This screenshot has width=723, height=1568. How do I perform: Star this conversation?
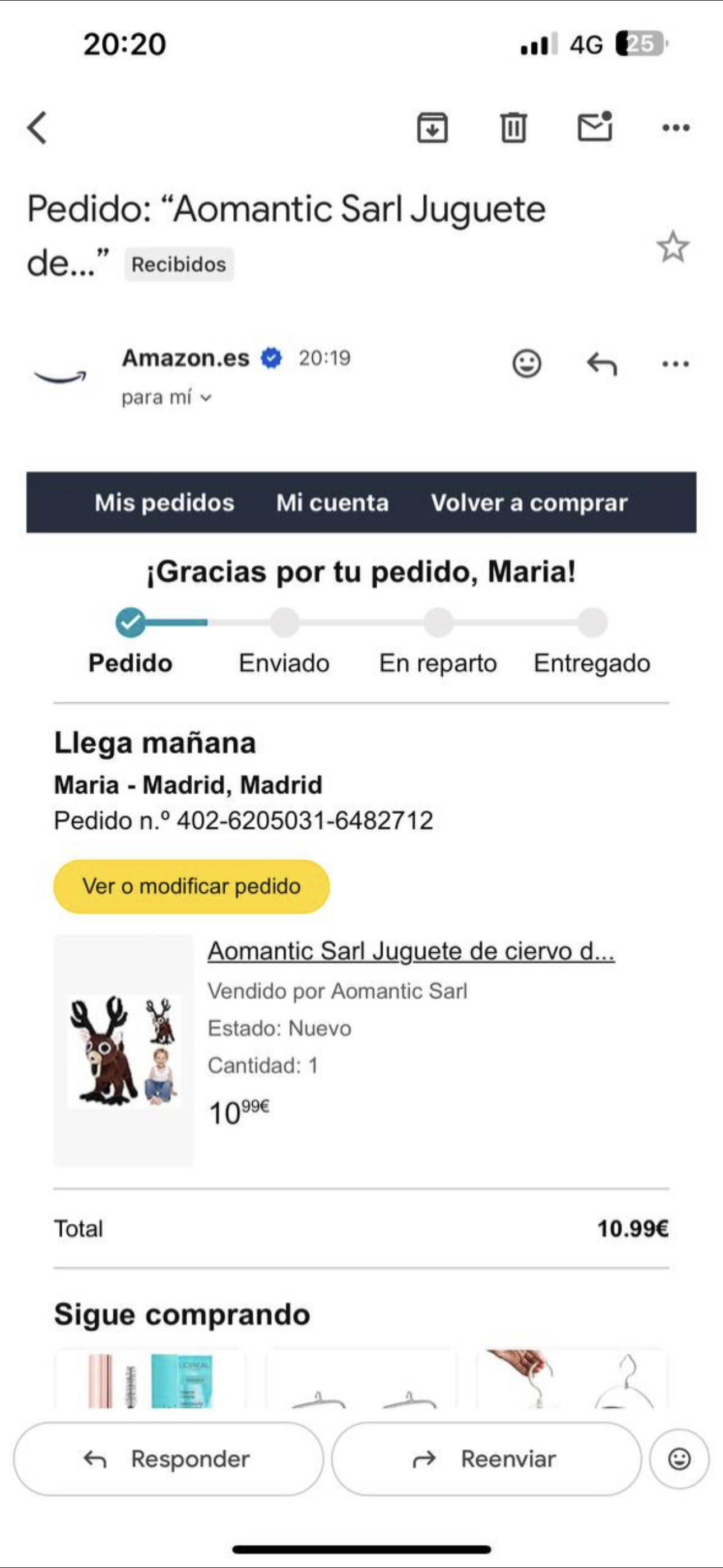pos(673,247)
